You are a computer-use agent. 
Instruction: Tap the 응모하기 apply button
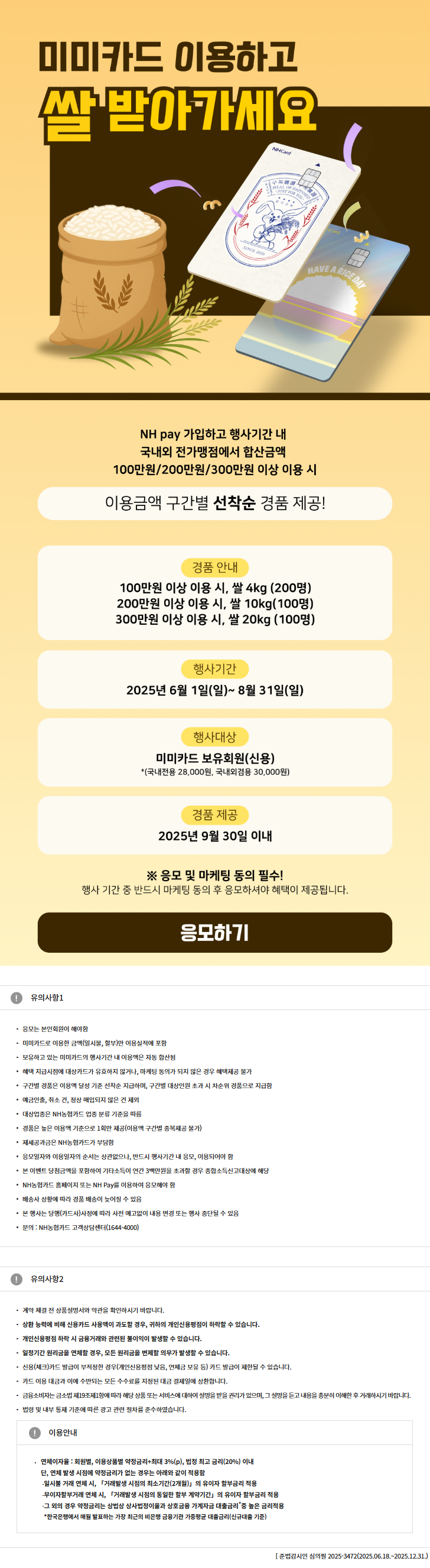tap(214, 932)
